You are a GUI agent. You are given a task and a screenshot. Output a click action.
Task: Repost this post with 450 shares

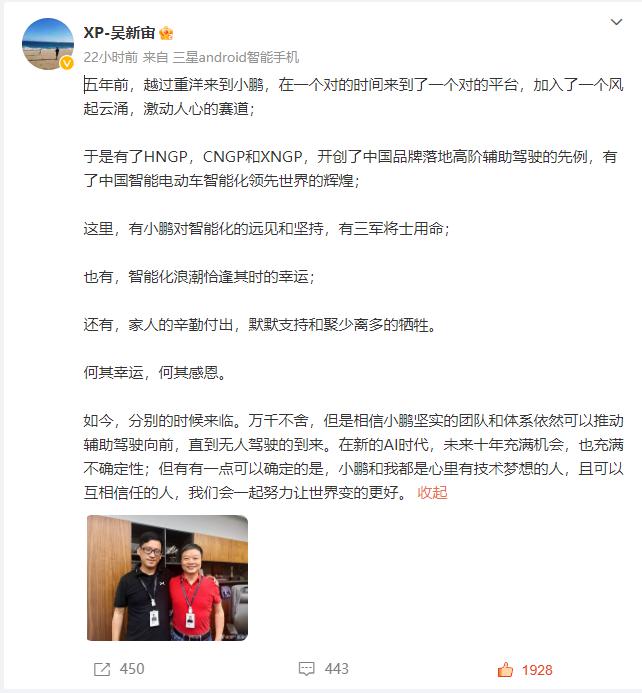pyautogui.click(x=118, y=669)
